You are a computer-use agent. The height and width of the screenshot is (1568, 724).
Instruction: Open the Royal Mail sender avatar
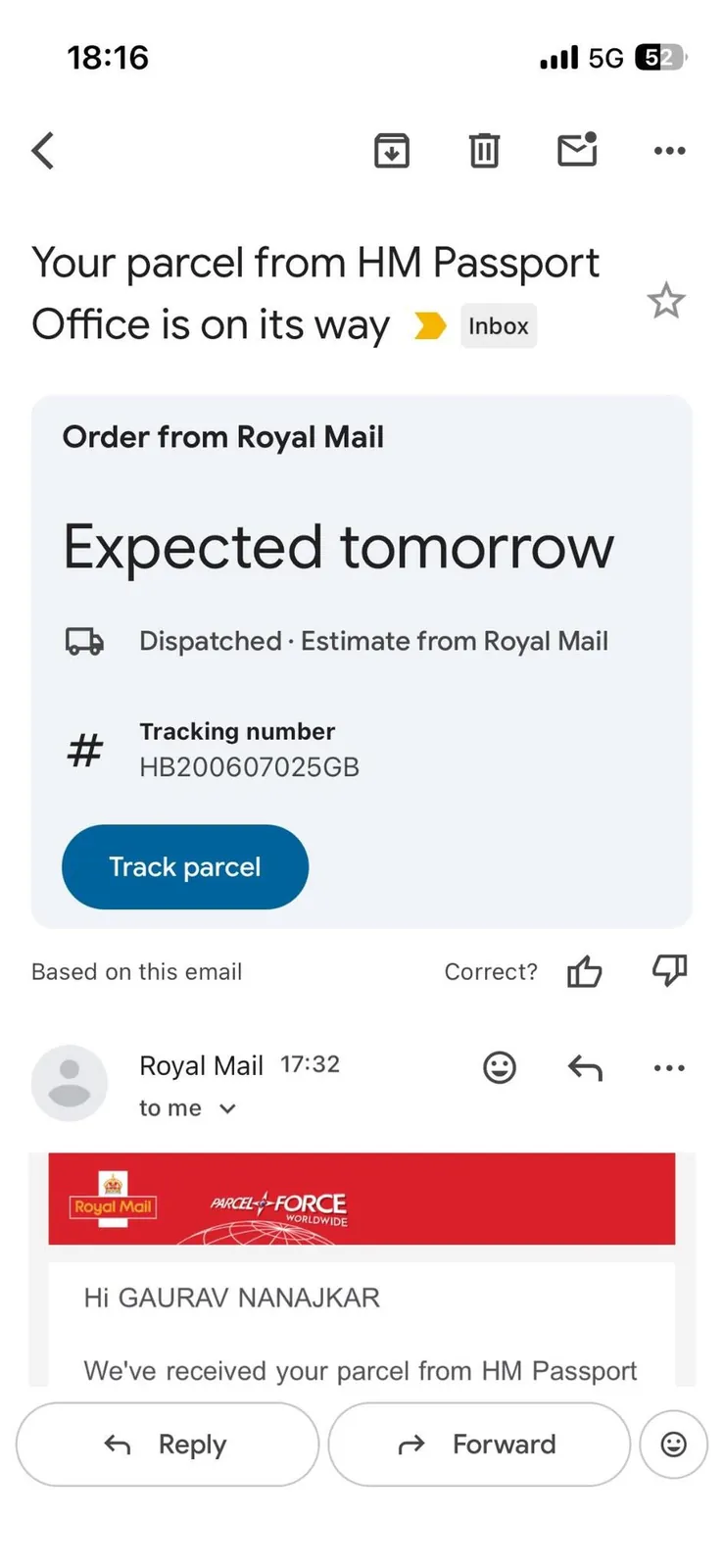70,1083
